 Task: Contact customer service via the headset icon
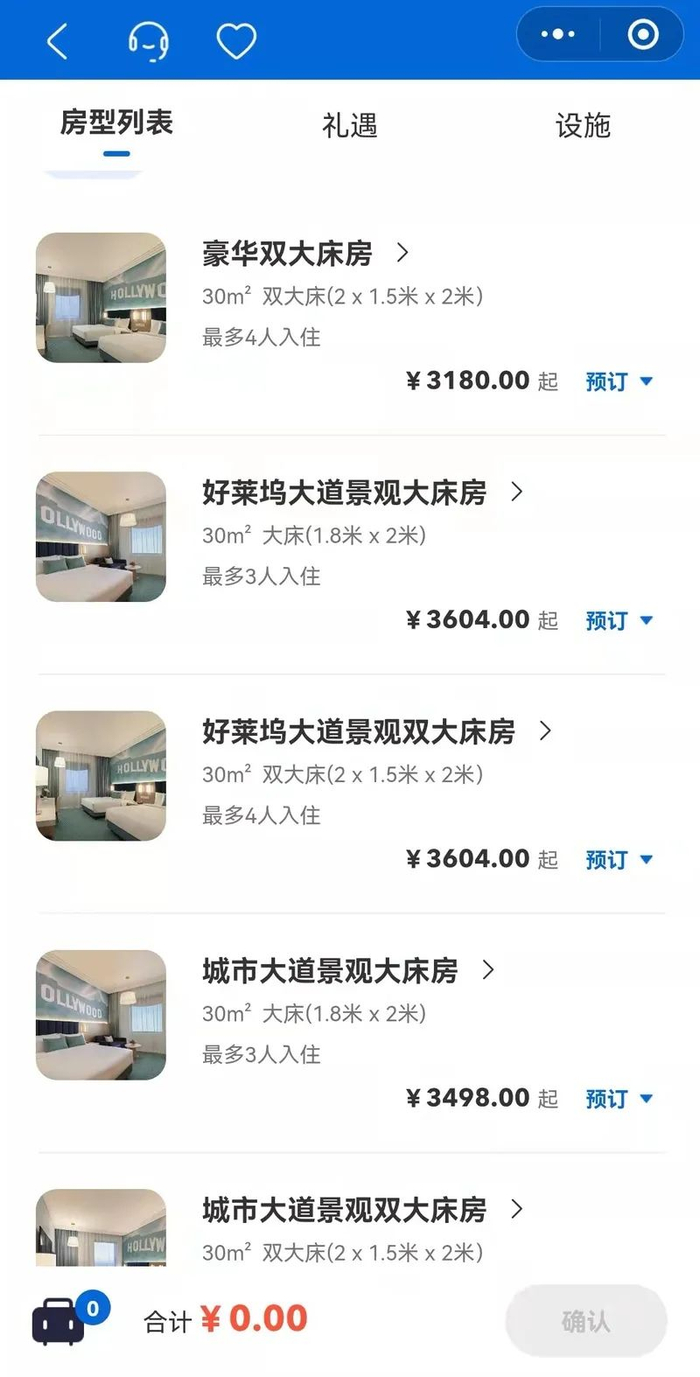pos(148,40)
